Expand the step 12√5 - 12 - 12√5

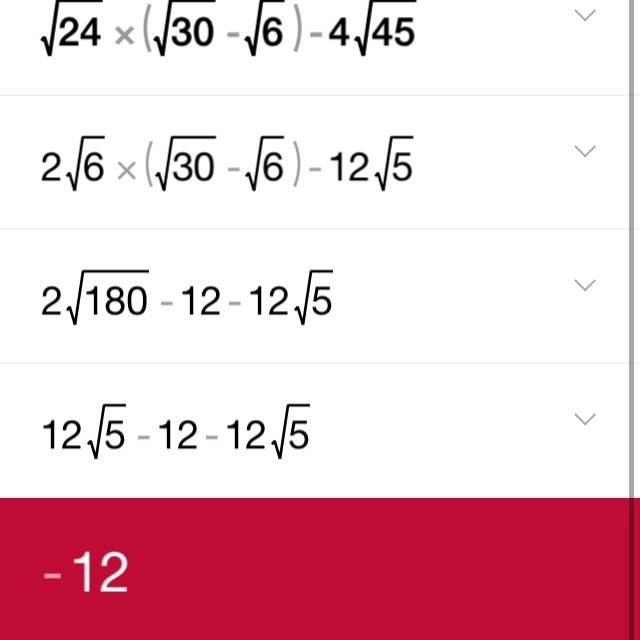pos(586,418)
